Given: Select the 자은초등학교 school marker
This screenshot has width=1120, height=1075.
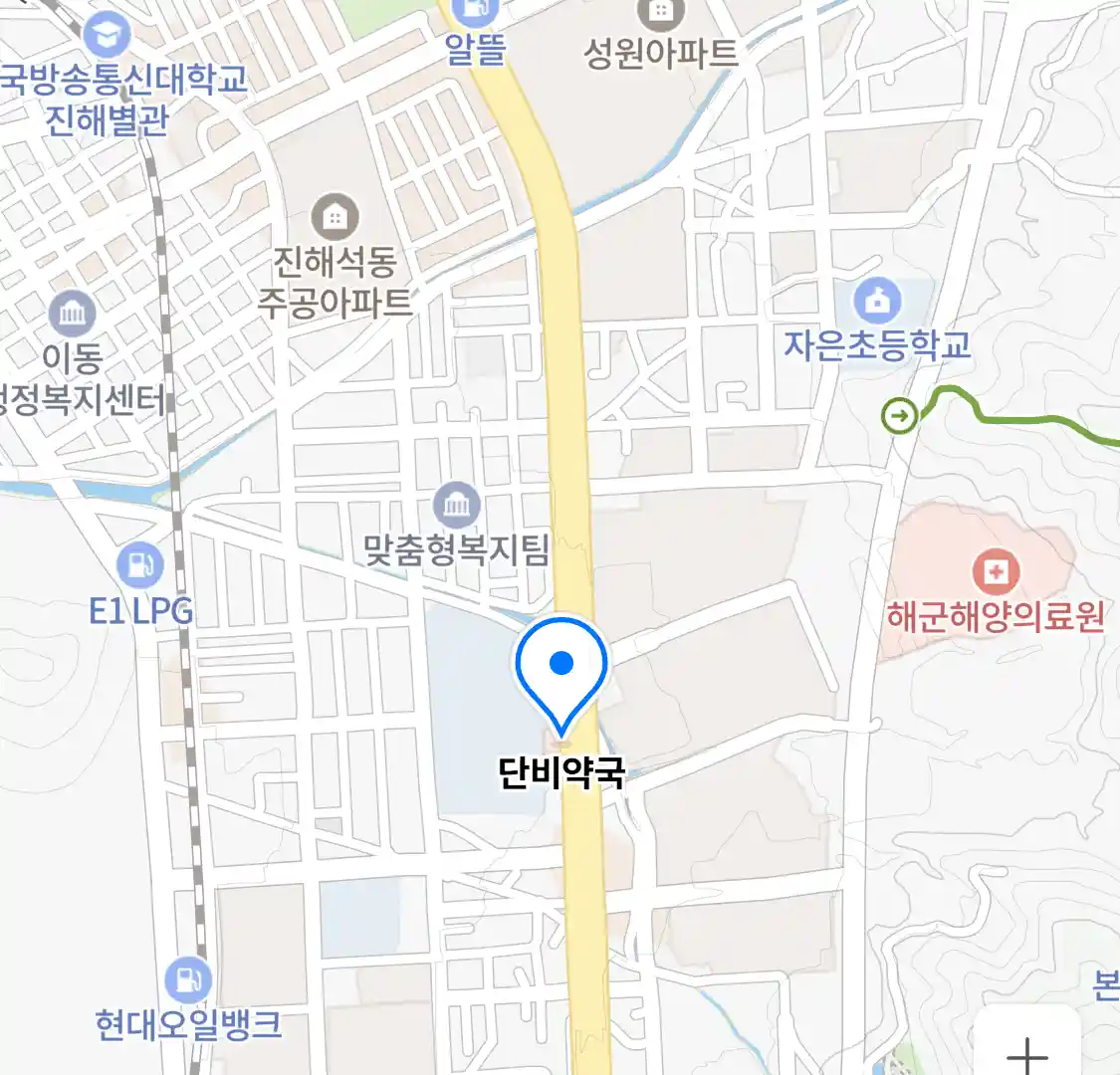Looking at the screenshot, I should [x=877, y=301].
